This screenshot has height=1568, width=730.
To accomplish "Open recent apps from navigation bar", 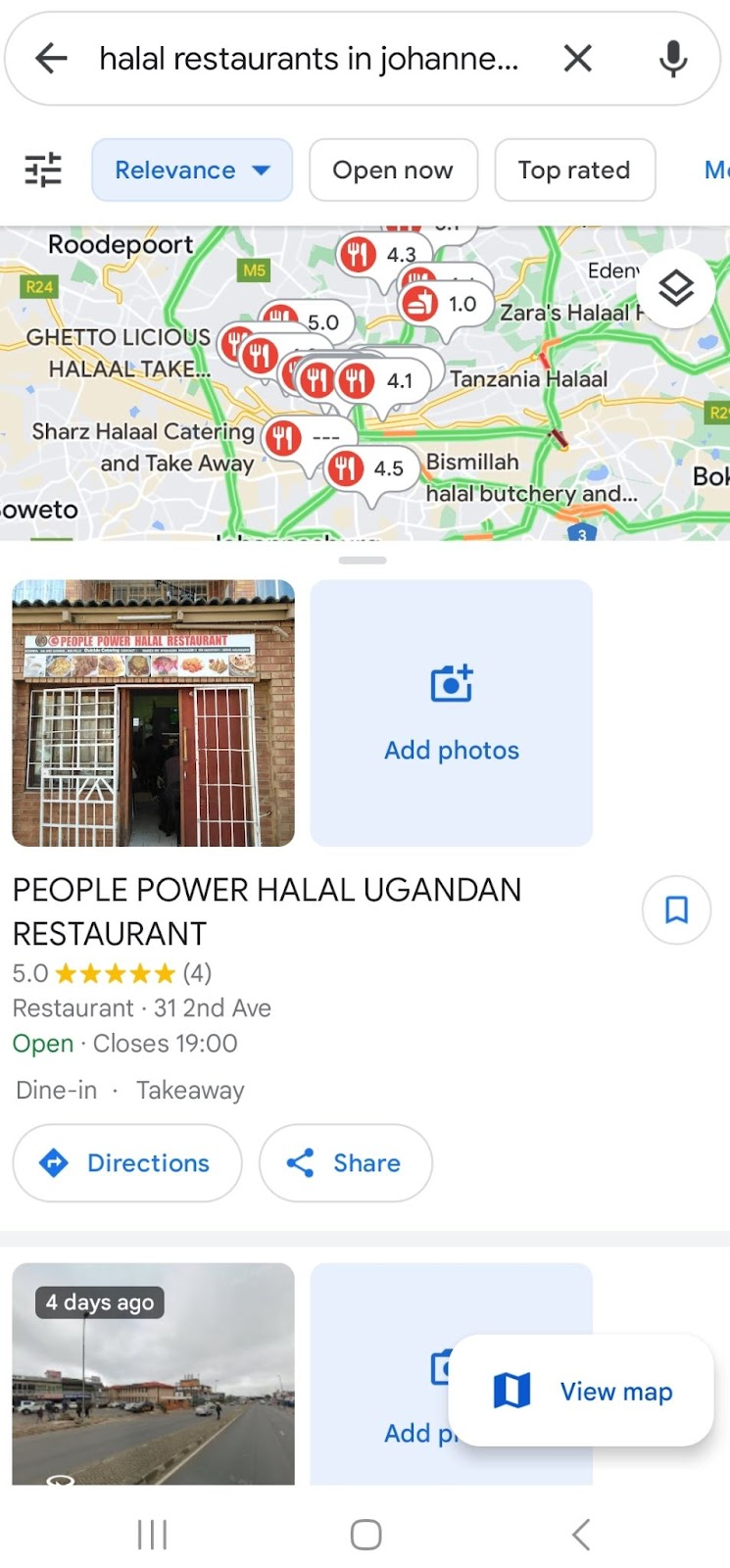I will [152, 1534].
